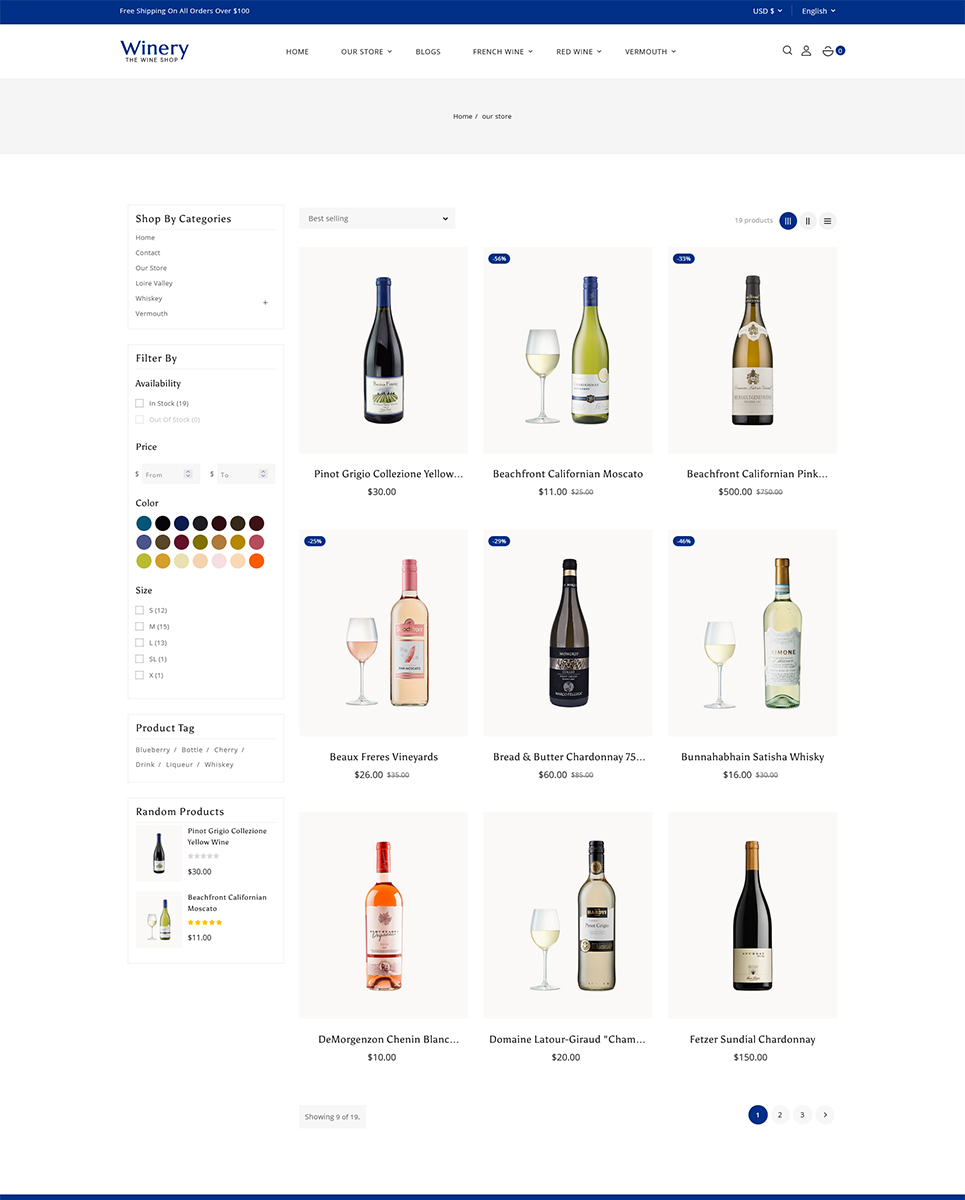Open the user account icon
This screenshot has height=1200, width=965.
point(806,51)
